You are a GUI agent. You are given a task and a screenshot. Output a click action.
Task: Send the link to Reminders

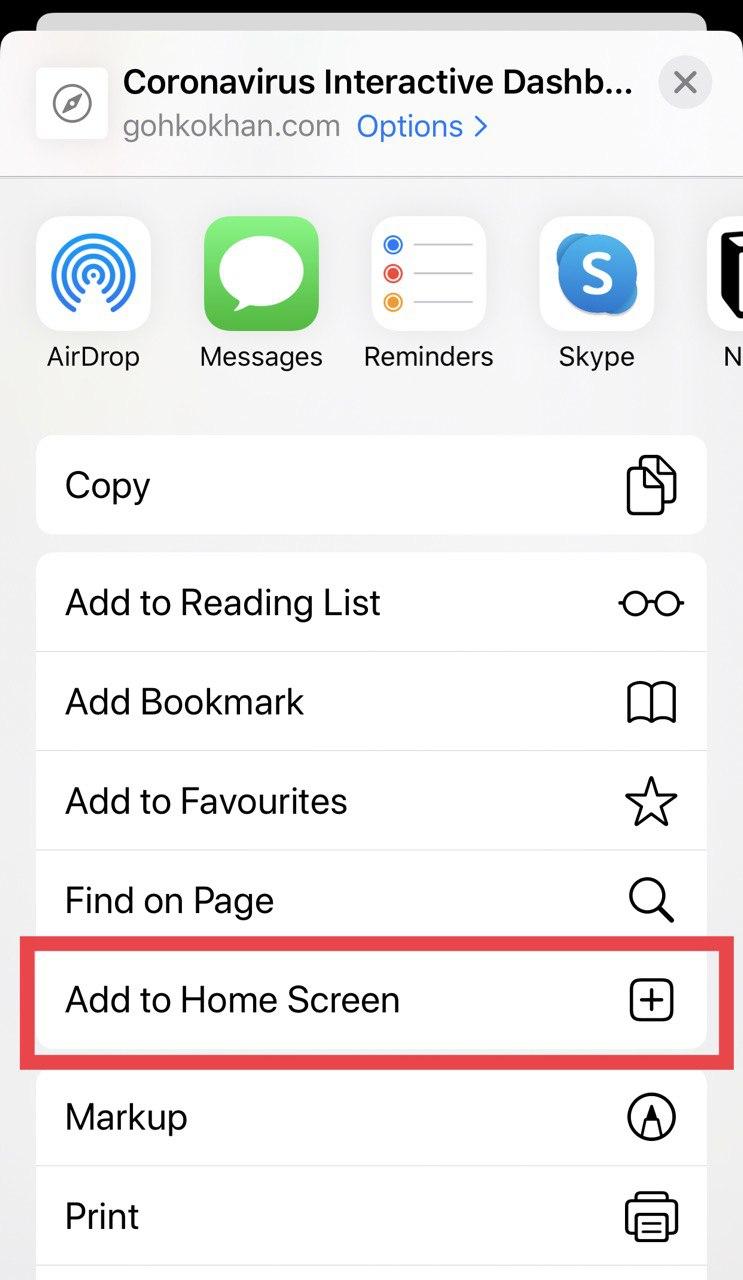[428, 274]
